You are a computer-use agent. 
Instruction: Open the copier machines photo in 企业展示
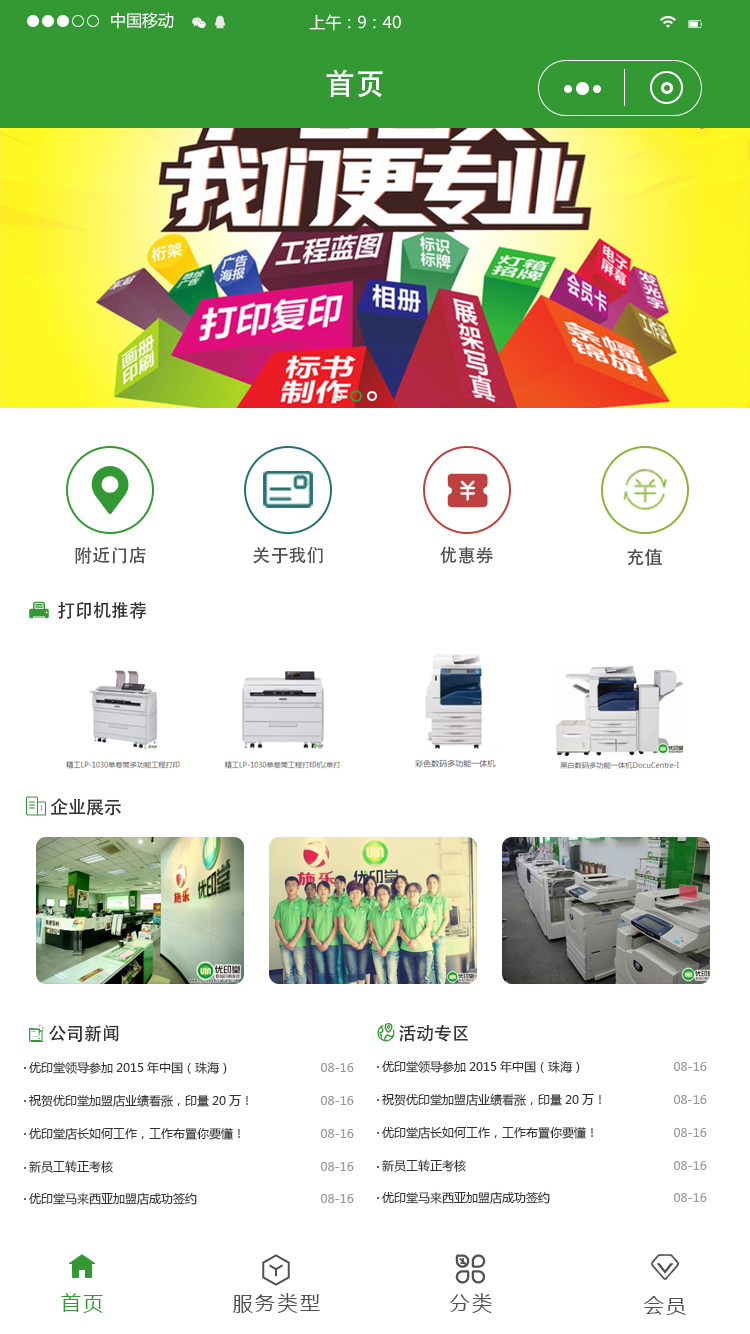point(606,910)
